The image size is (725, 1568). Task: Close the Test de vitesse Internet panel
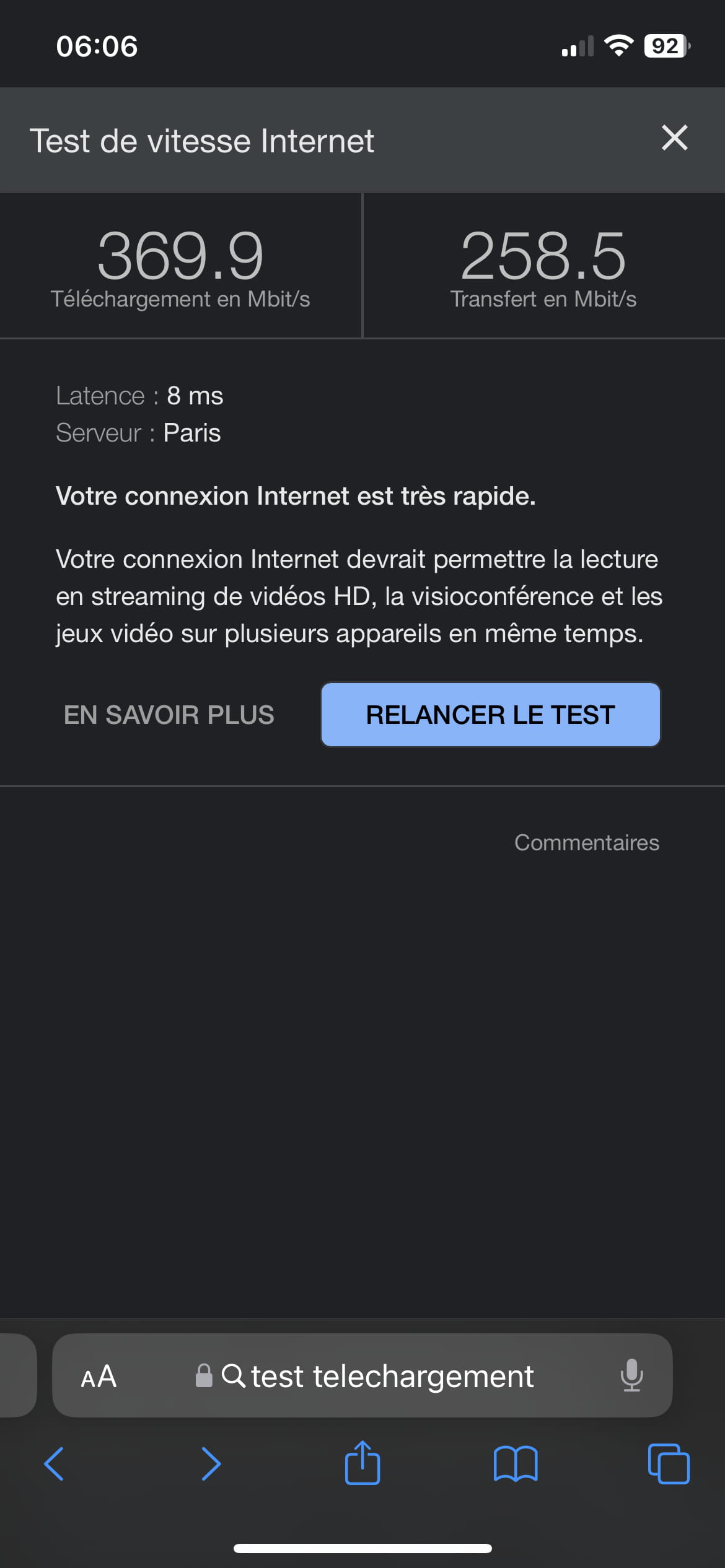tap(674, 138)
